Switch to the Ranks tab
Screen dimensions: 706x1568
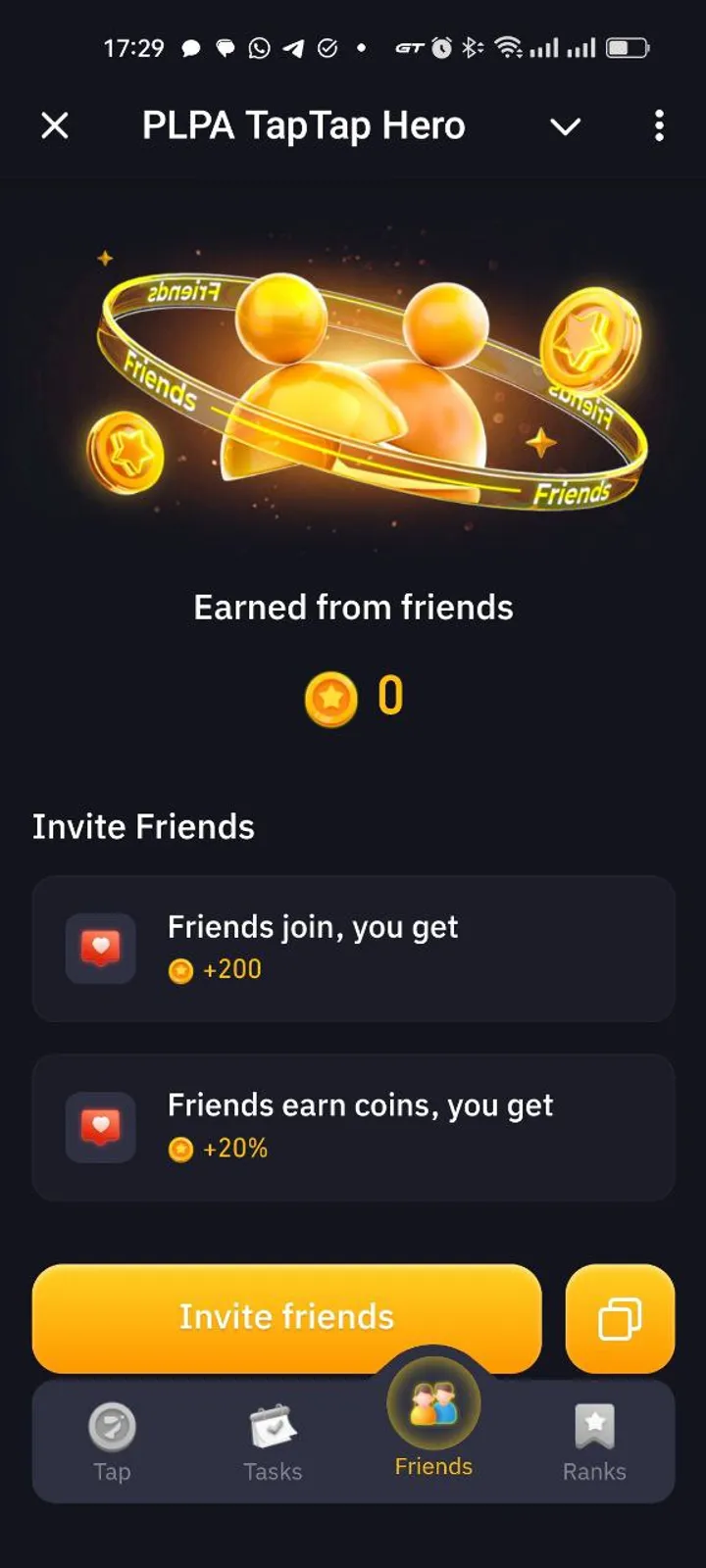point(593,1441)
